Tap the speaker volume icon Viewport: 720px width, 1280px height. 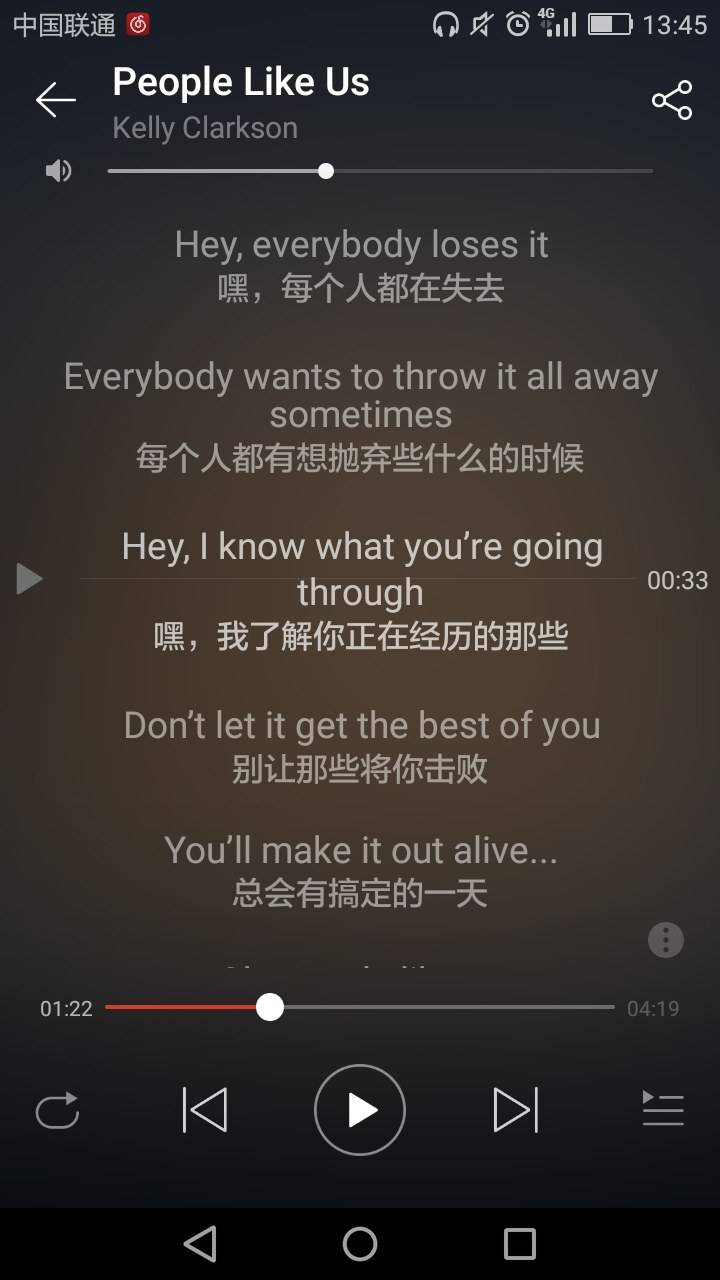click(59, 171)
